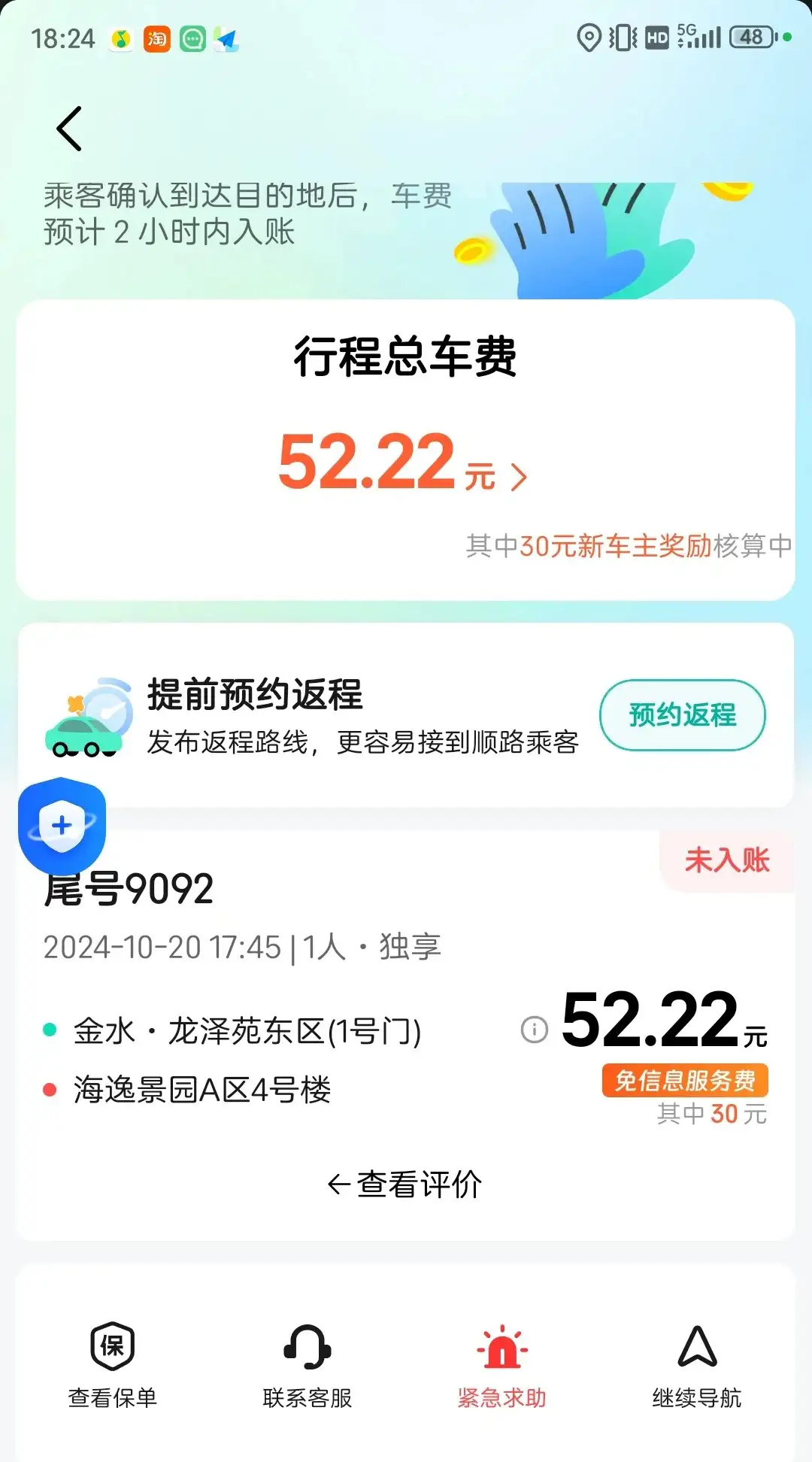
Task: Tap the 未入账 status badge
Action: tap(726, 861)
